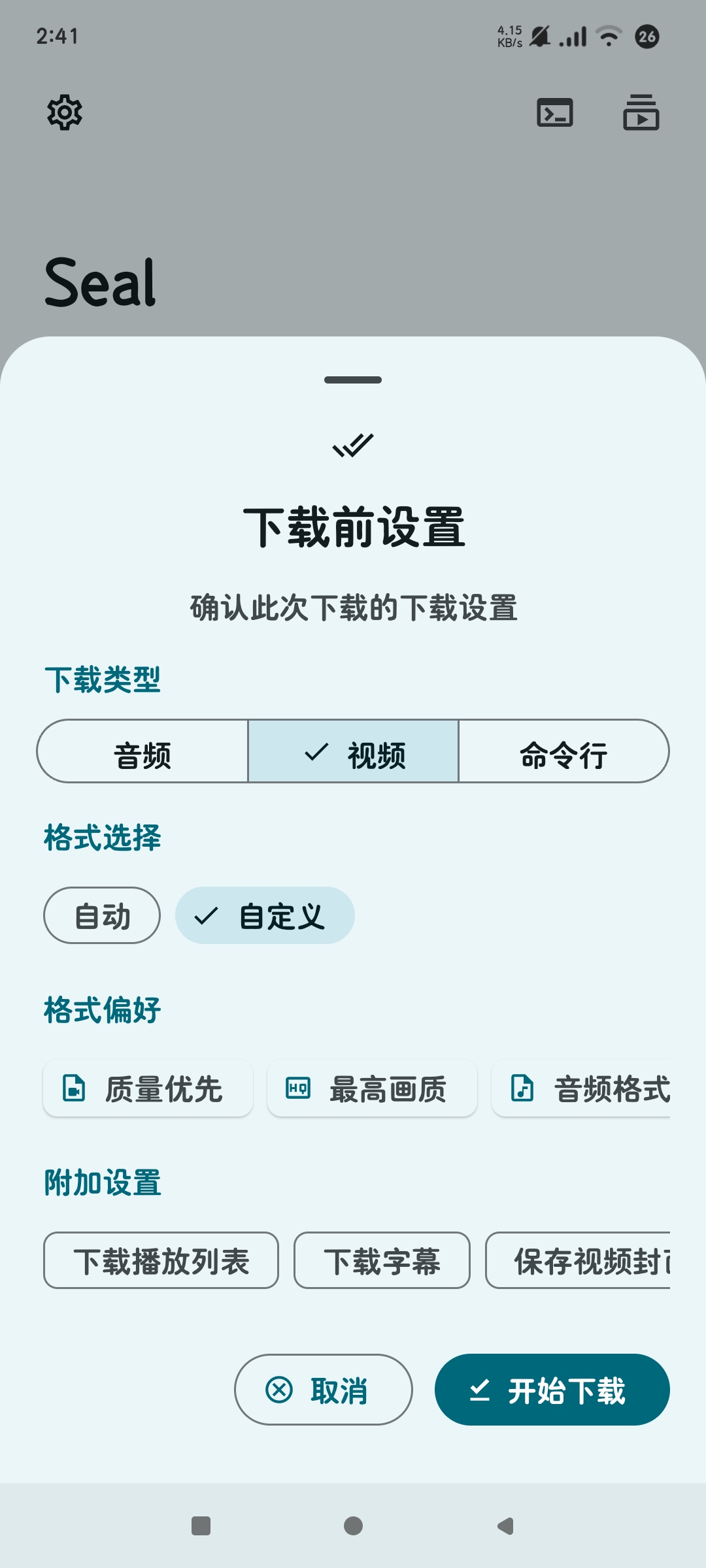Open the downloads library icon

pos(641,112)
